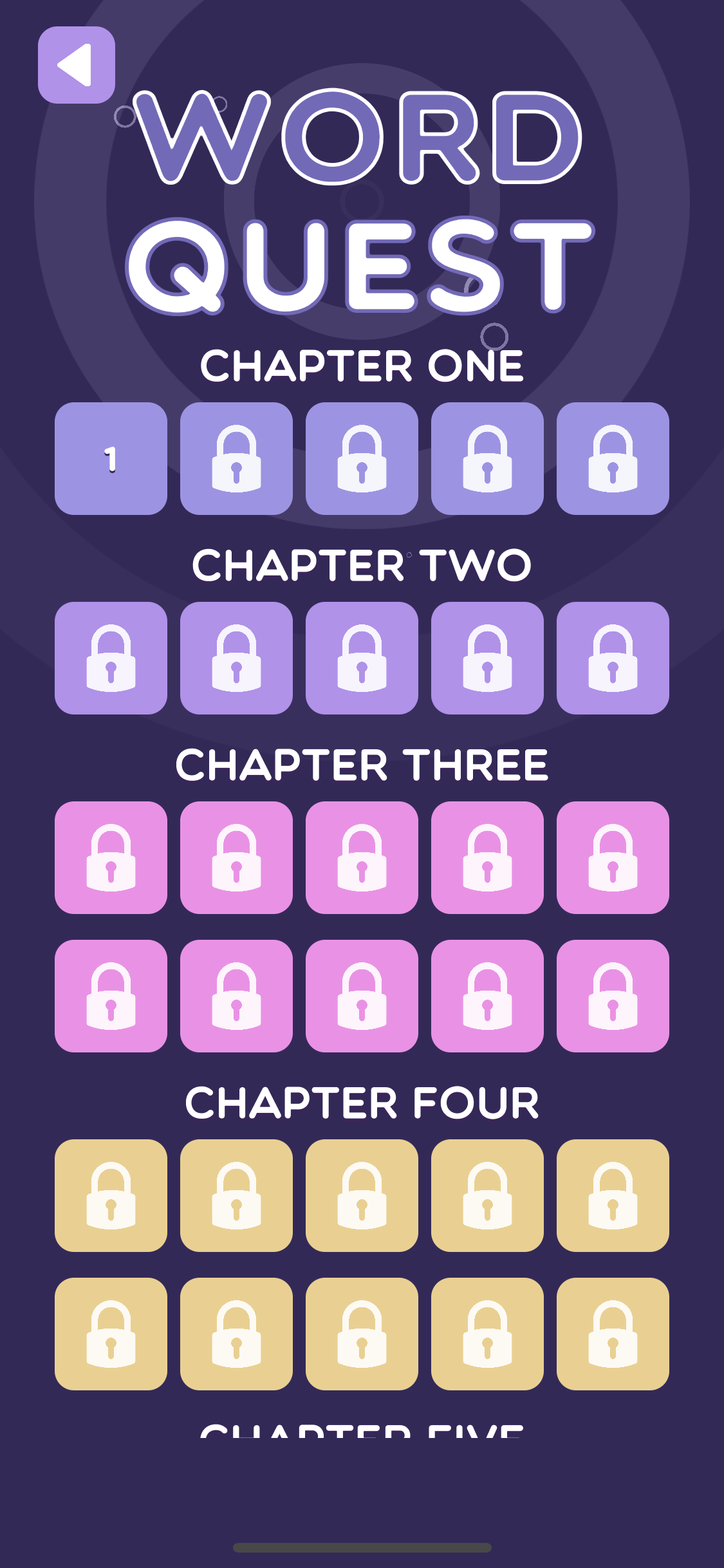Open level 1 in Chapter One
Screen dimensions: 724x1568
click(111, 458)
